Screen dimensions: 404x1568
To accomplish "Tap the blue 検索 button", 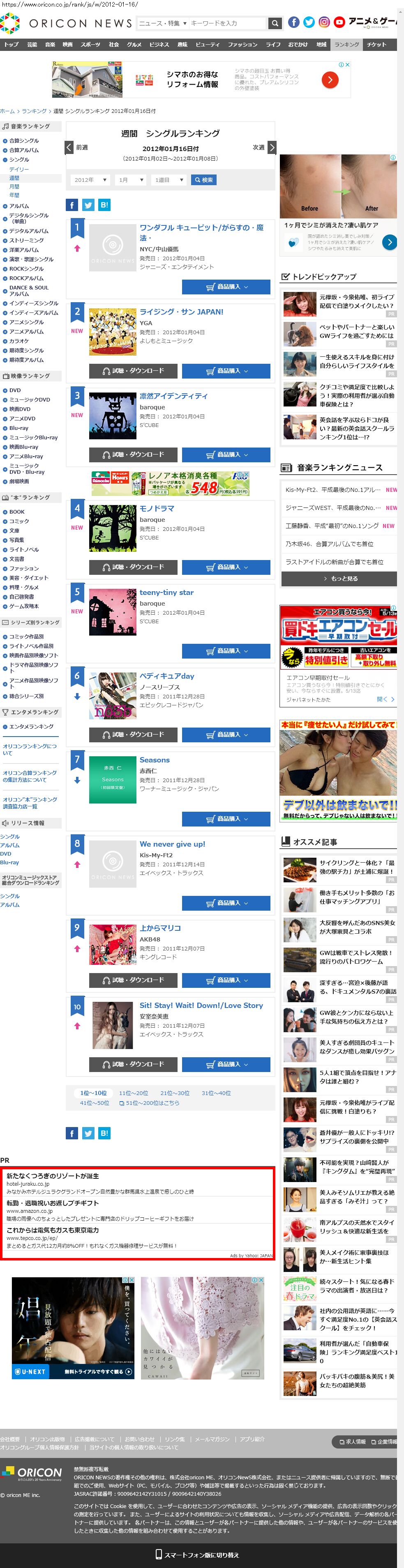I will [x=203, y=180].
